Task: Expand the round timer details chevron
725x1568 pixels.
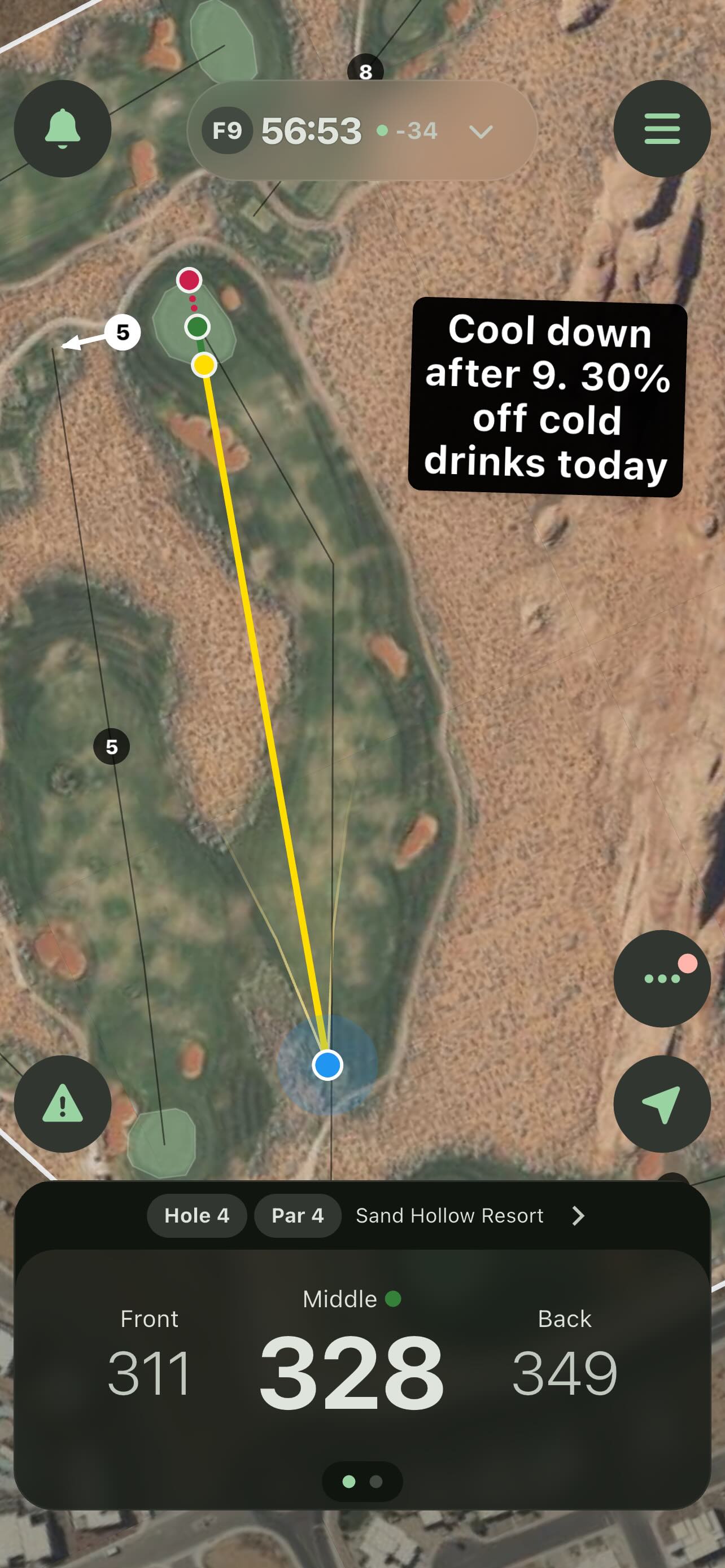Action: tap(481, 132)
